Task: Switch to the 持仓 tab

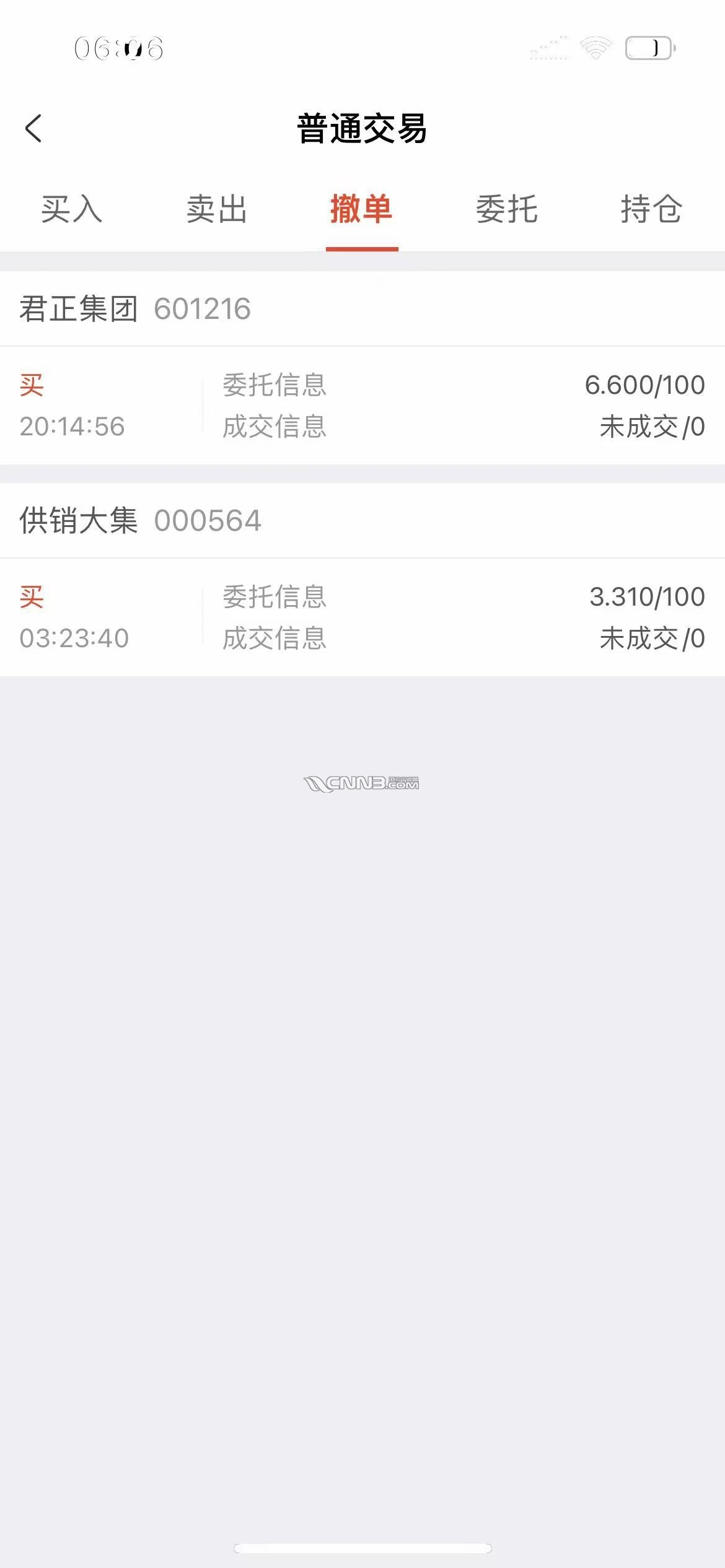Action: 651,209
